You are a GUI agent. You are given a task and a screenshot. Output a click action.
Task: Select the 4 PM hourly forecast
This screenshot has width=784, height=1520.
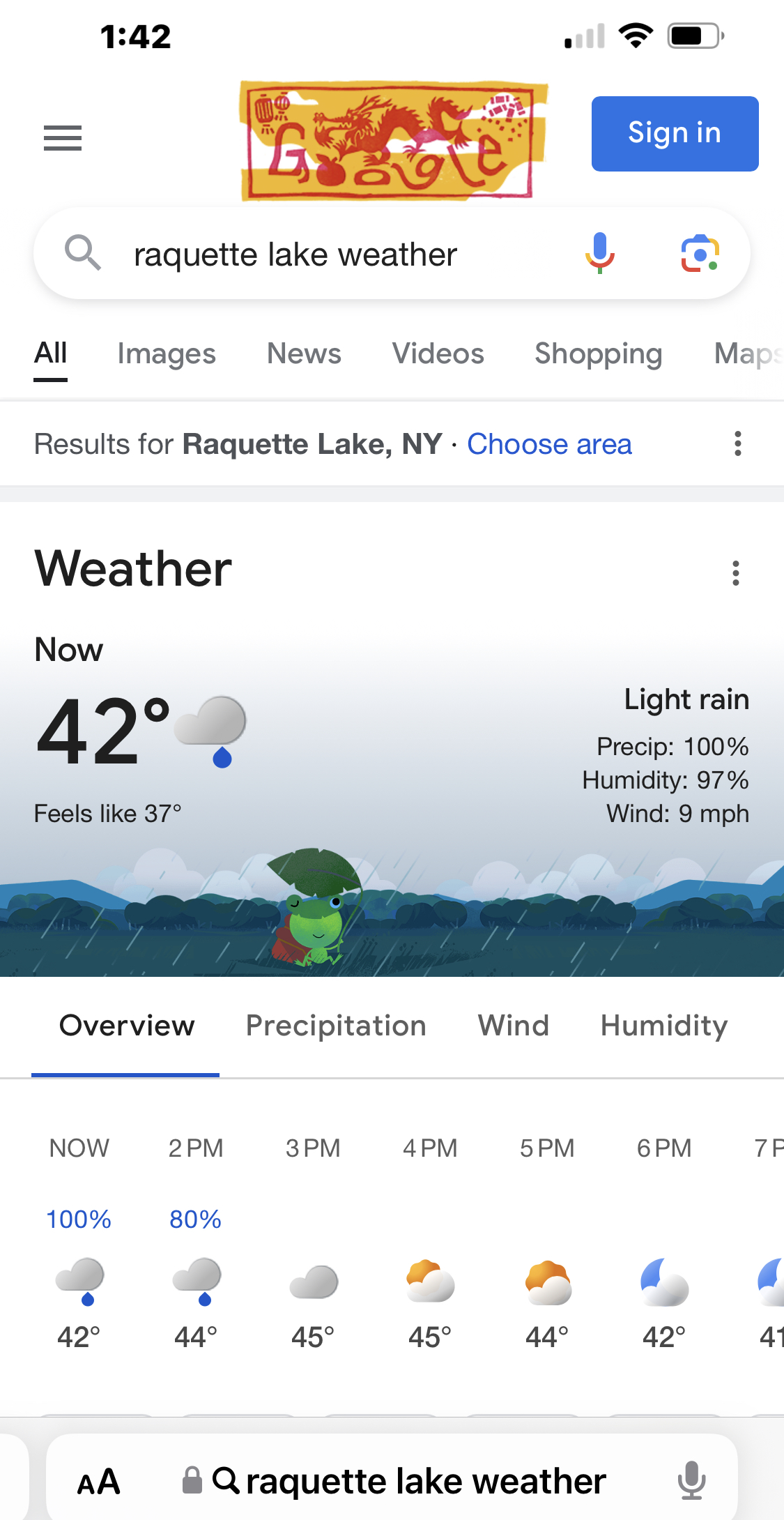(x=430, y=1241)
